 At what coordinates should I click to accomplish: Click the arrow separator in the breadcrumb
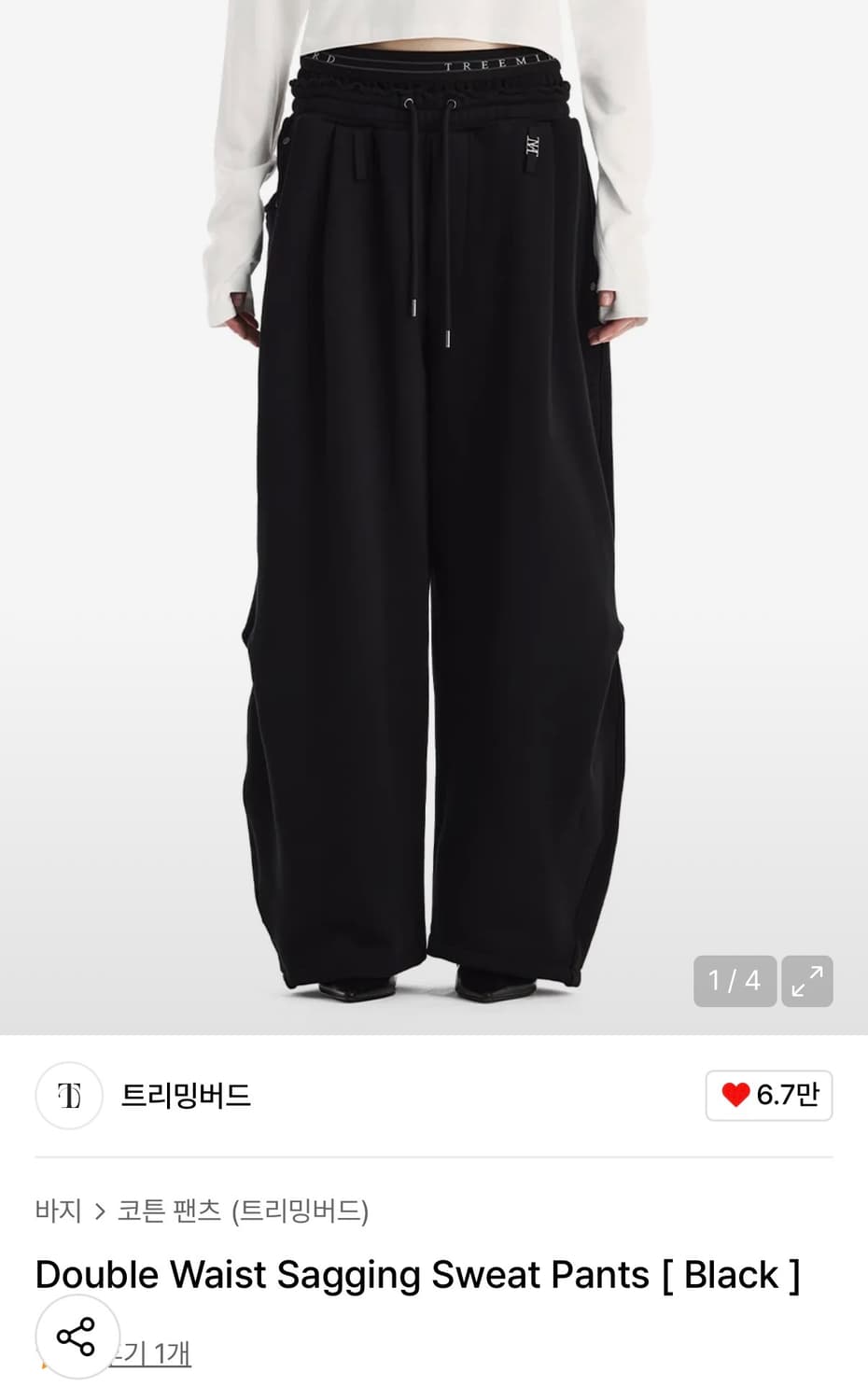(x=99, y=1209)
